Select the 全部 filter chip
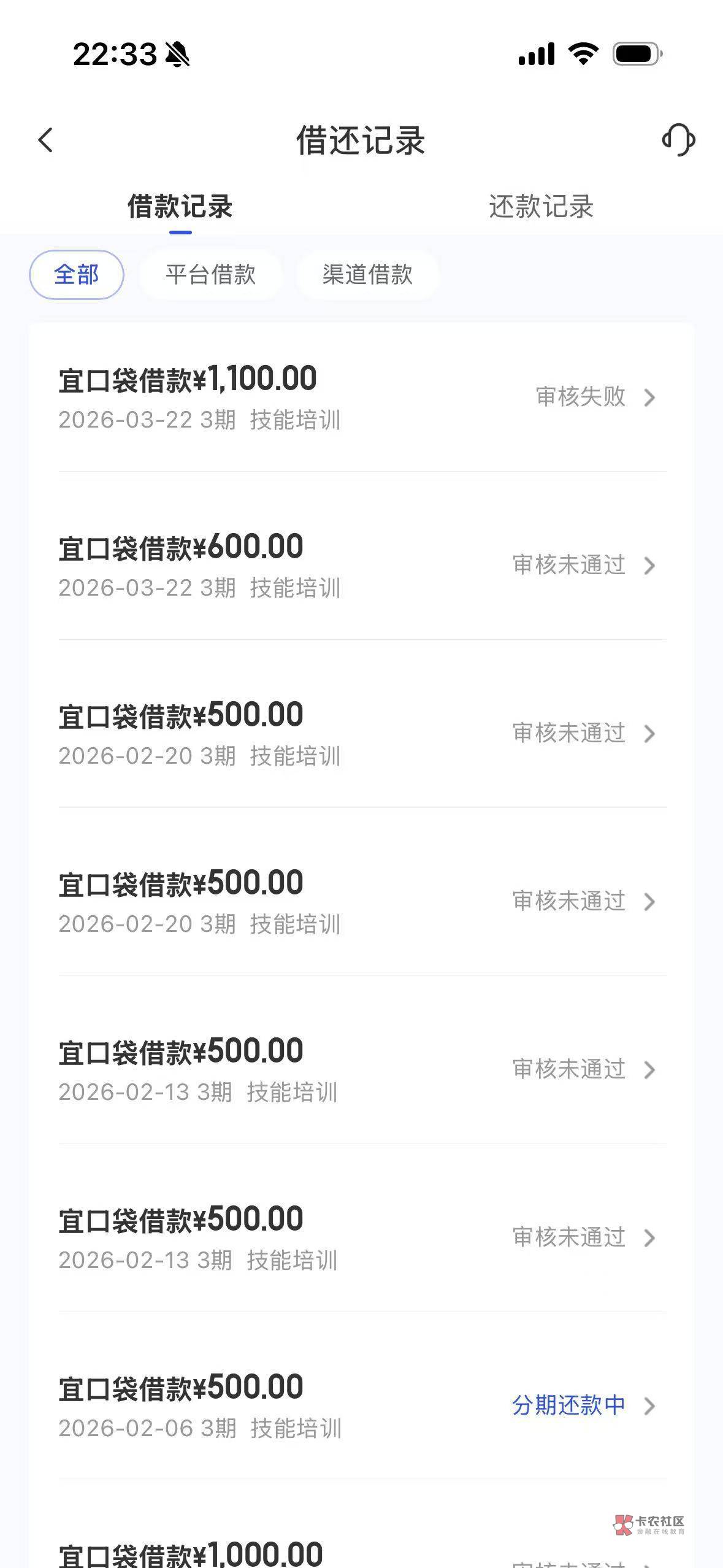The width and height of the screenshot is (723, 1568). [77, 275]
